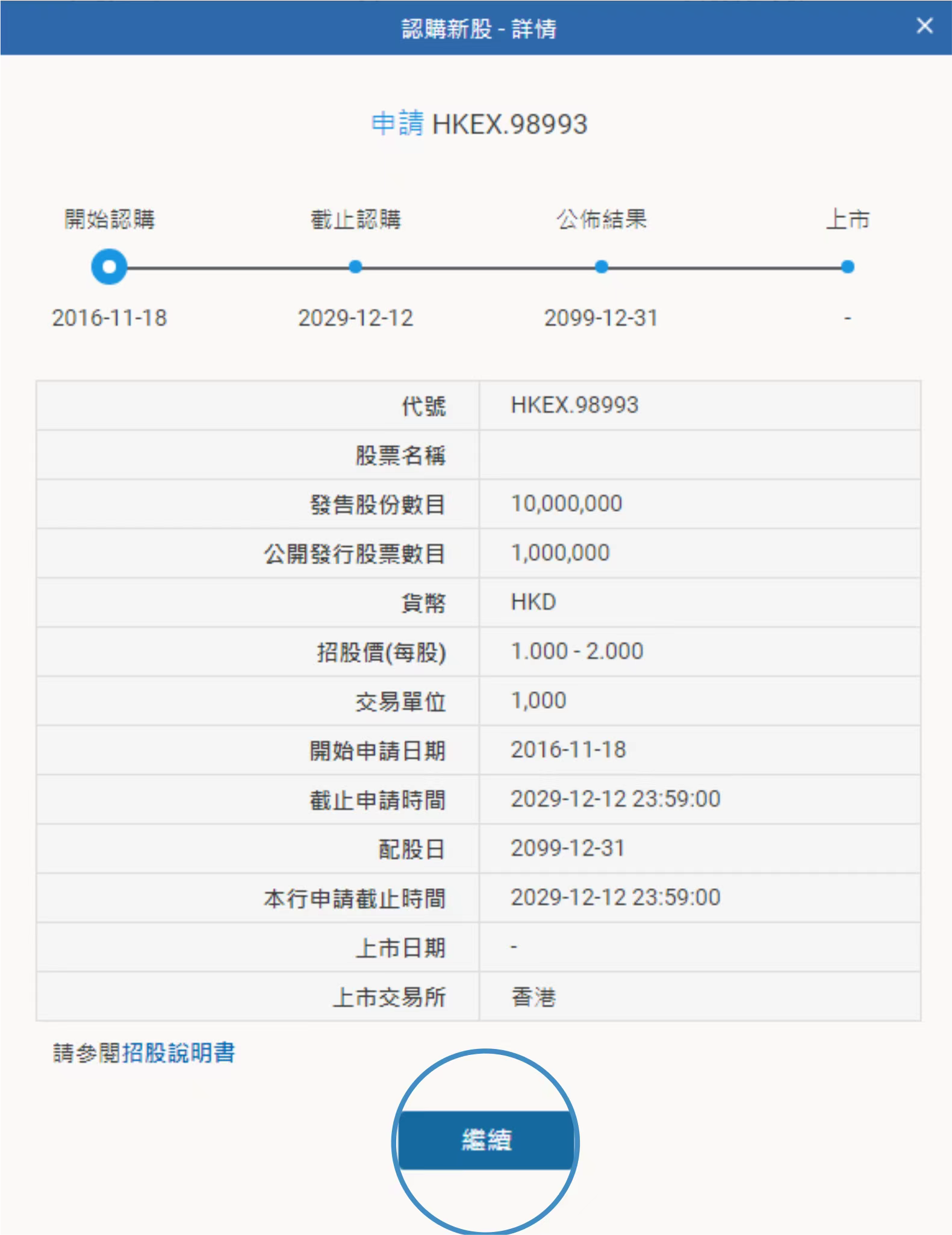The width and height of the screenshot is (952, 1235).
Task: Close the IPO subscription details dialog
Action: point(924,26)
